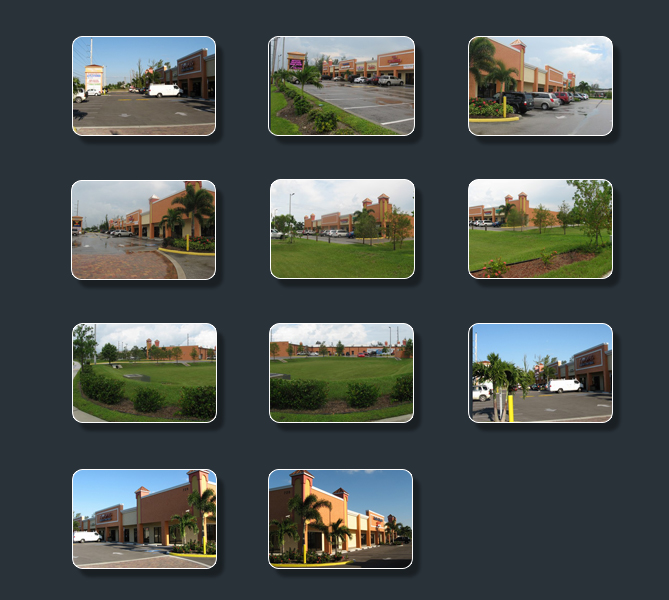View the photo of parked cars by storefront
The image size is (669, 600).
pyautogui.click(x=540, y=86)
